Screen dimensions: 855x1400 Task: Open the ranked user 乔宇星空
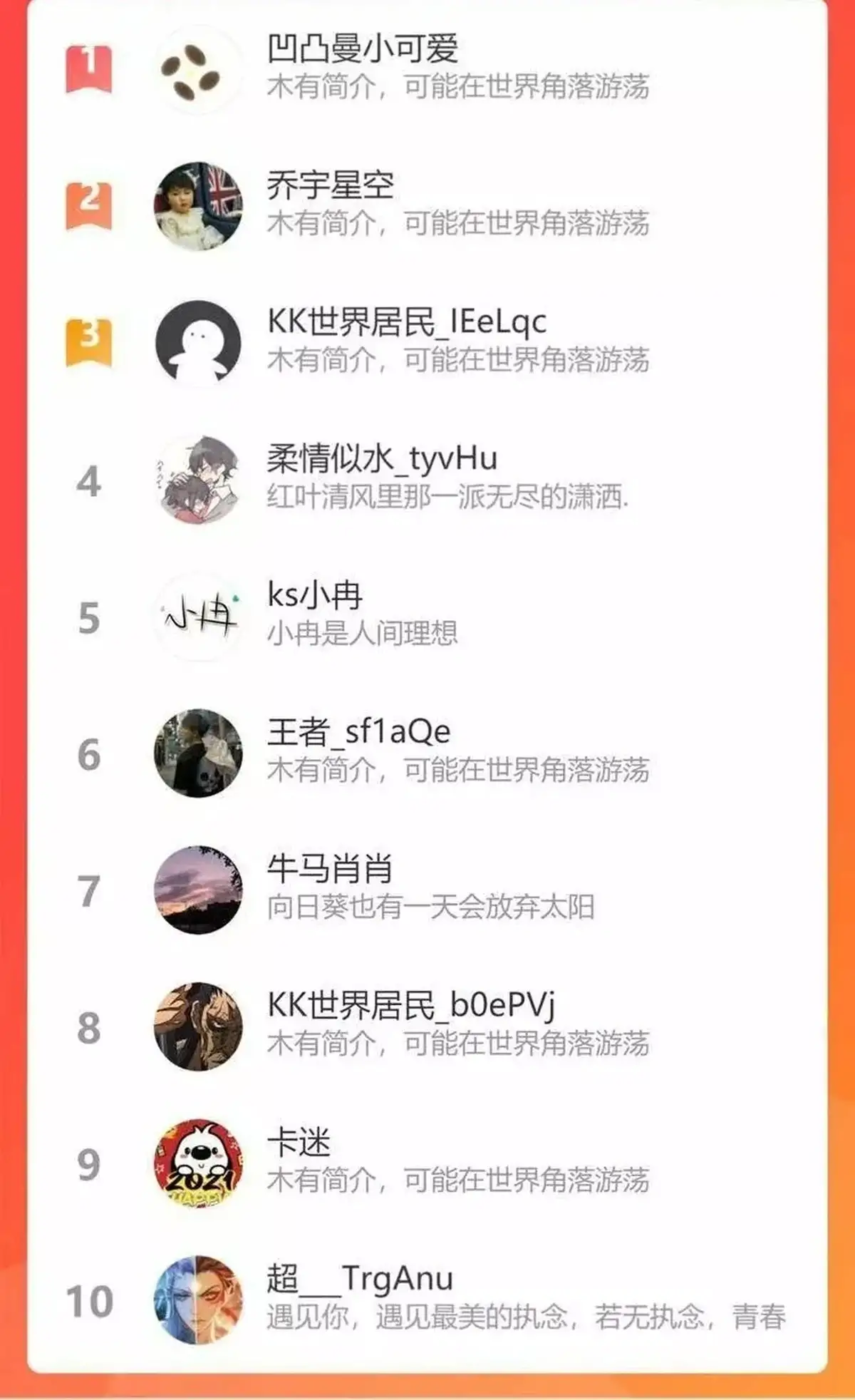click(427, 206)
